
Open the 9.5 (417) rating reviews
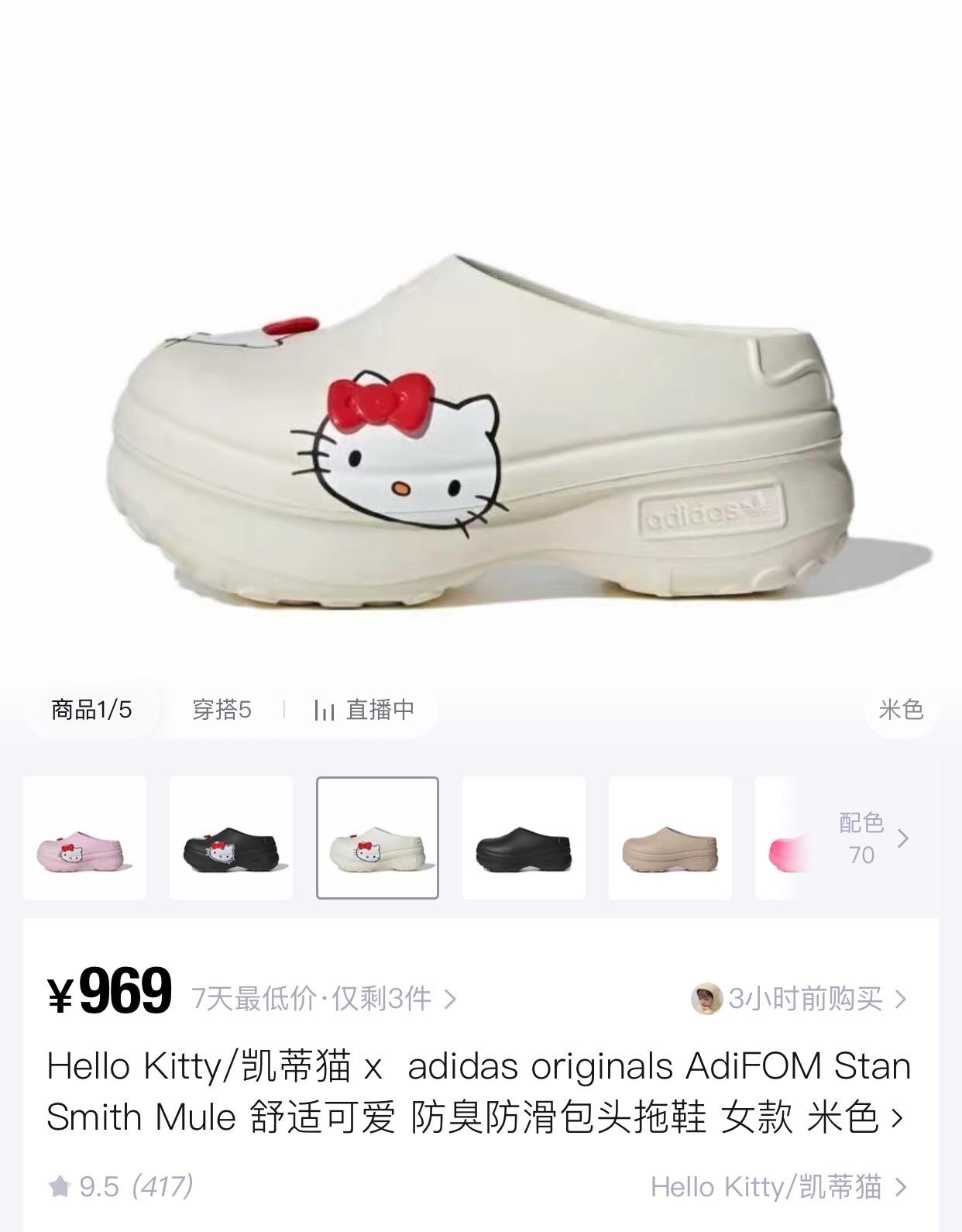[x=122, y=1186]
